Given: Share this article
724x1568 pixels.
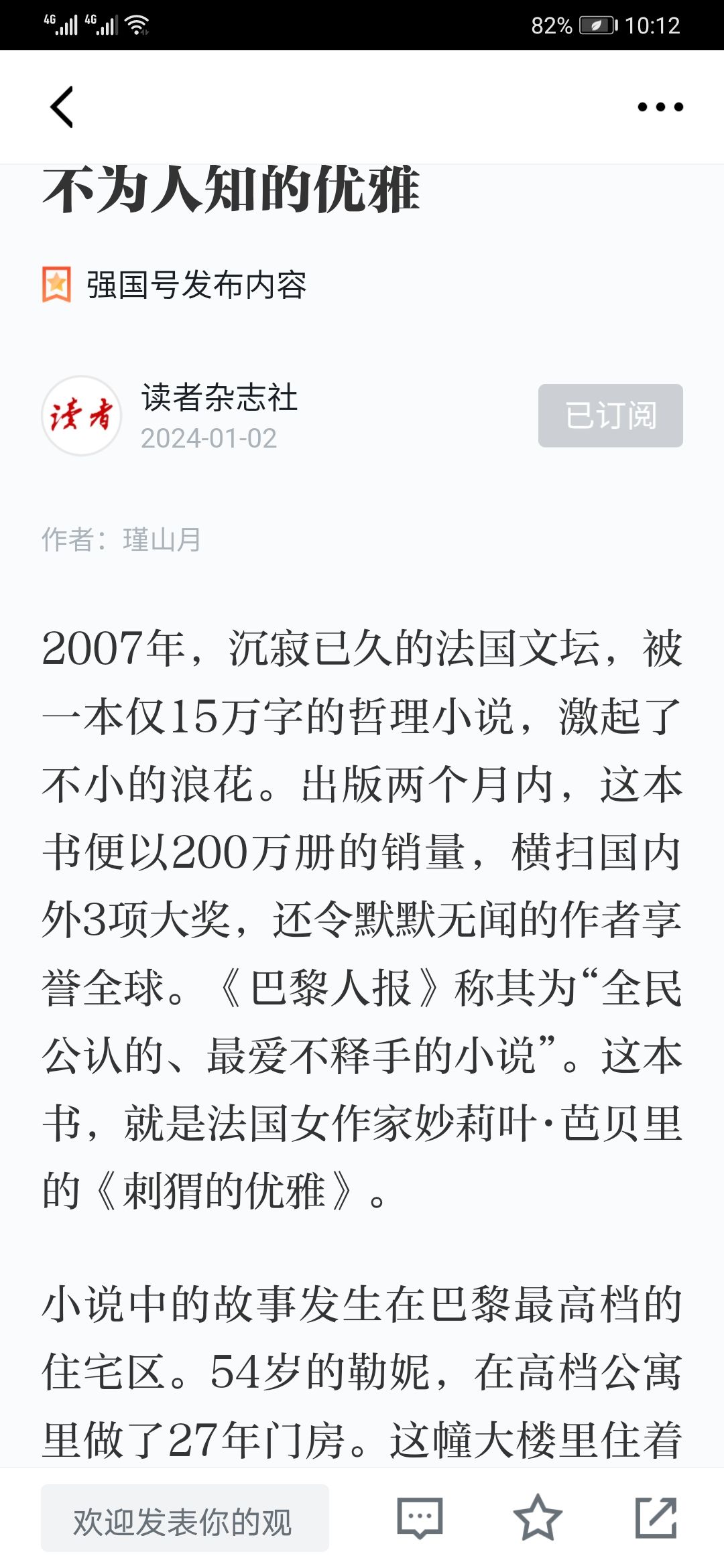Looking at the screenshot, I should 656,1518.
